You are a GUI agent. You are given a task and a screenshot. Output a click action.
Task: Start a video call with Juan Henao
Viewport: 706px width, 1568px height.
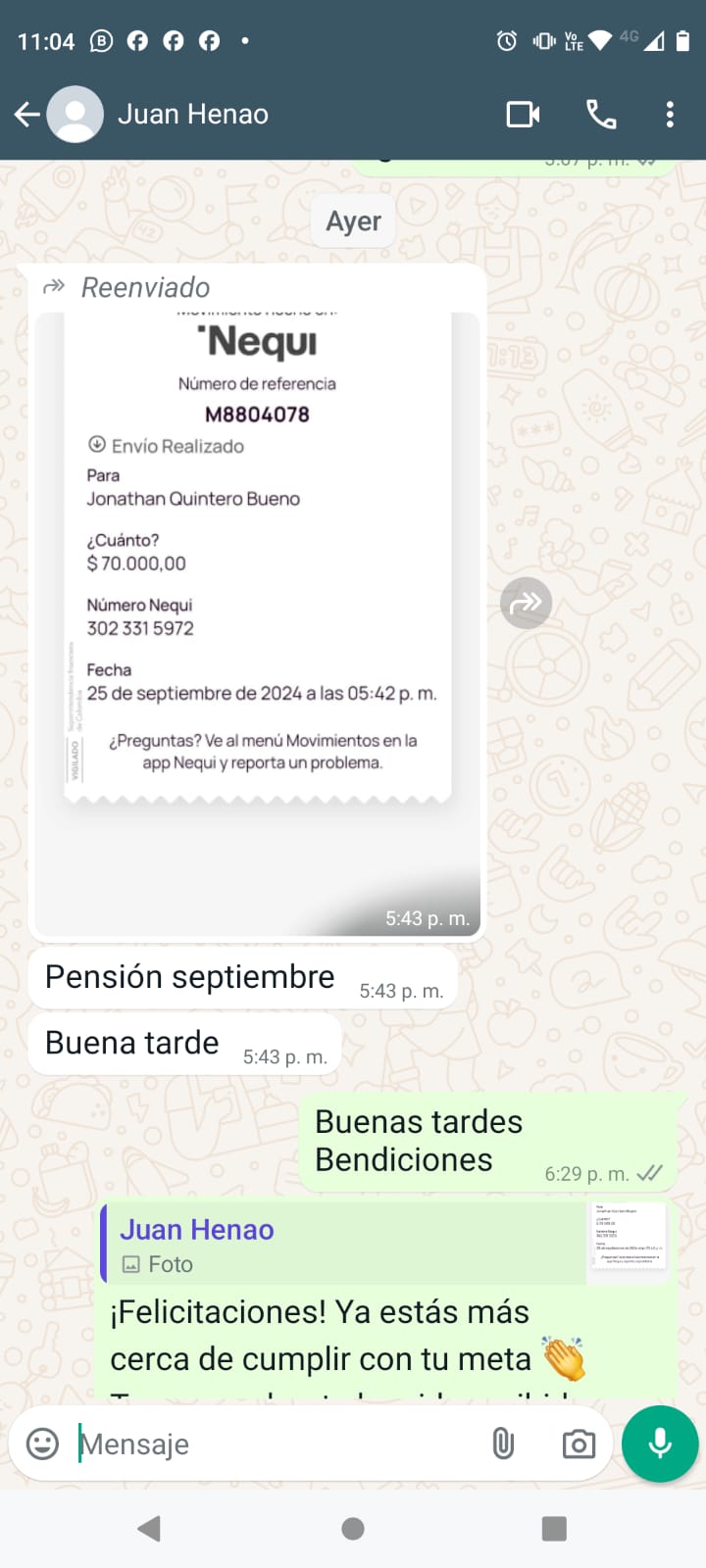click(x=523, y=115)
